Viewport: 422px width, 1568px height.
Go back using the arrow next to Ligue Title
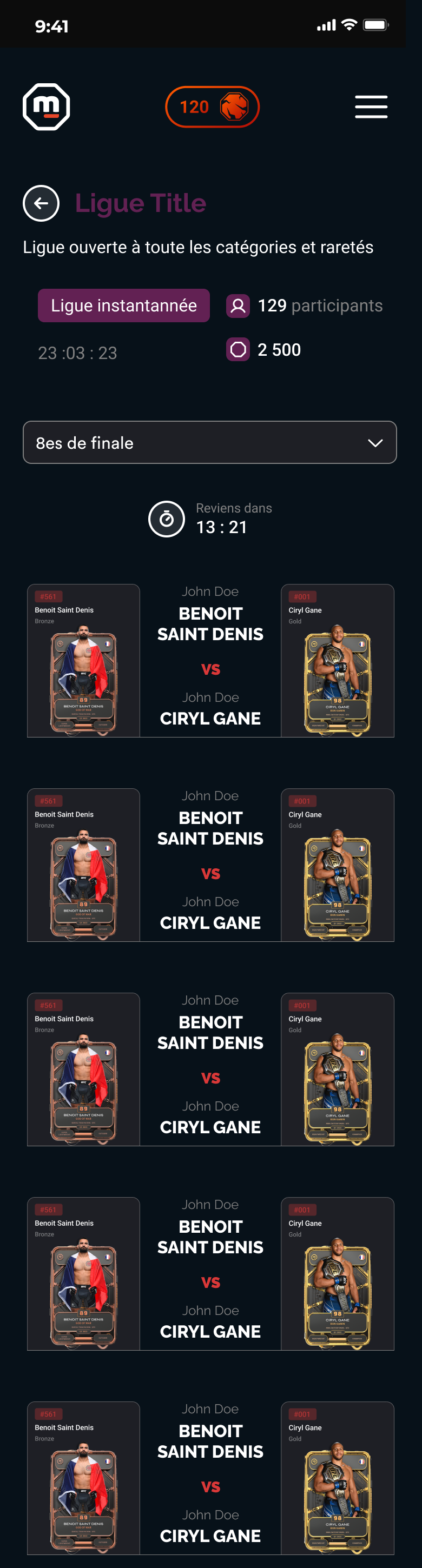(x=41, y=203)
